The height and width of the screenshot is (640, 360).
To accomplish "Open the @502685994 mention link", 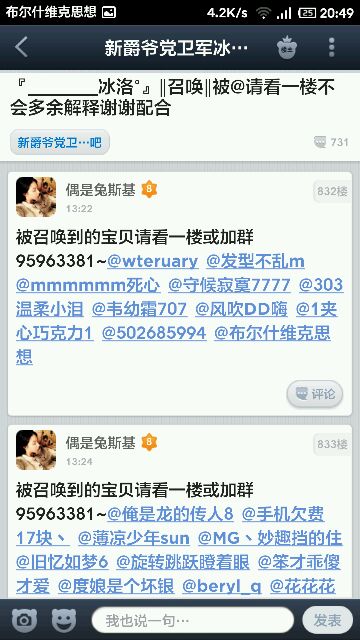I will (154, 333).
